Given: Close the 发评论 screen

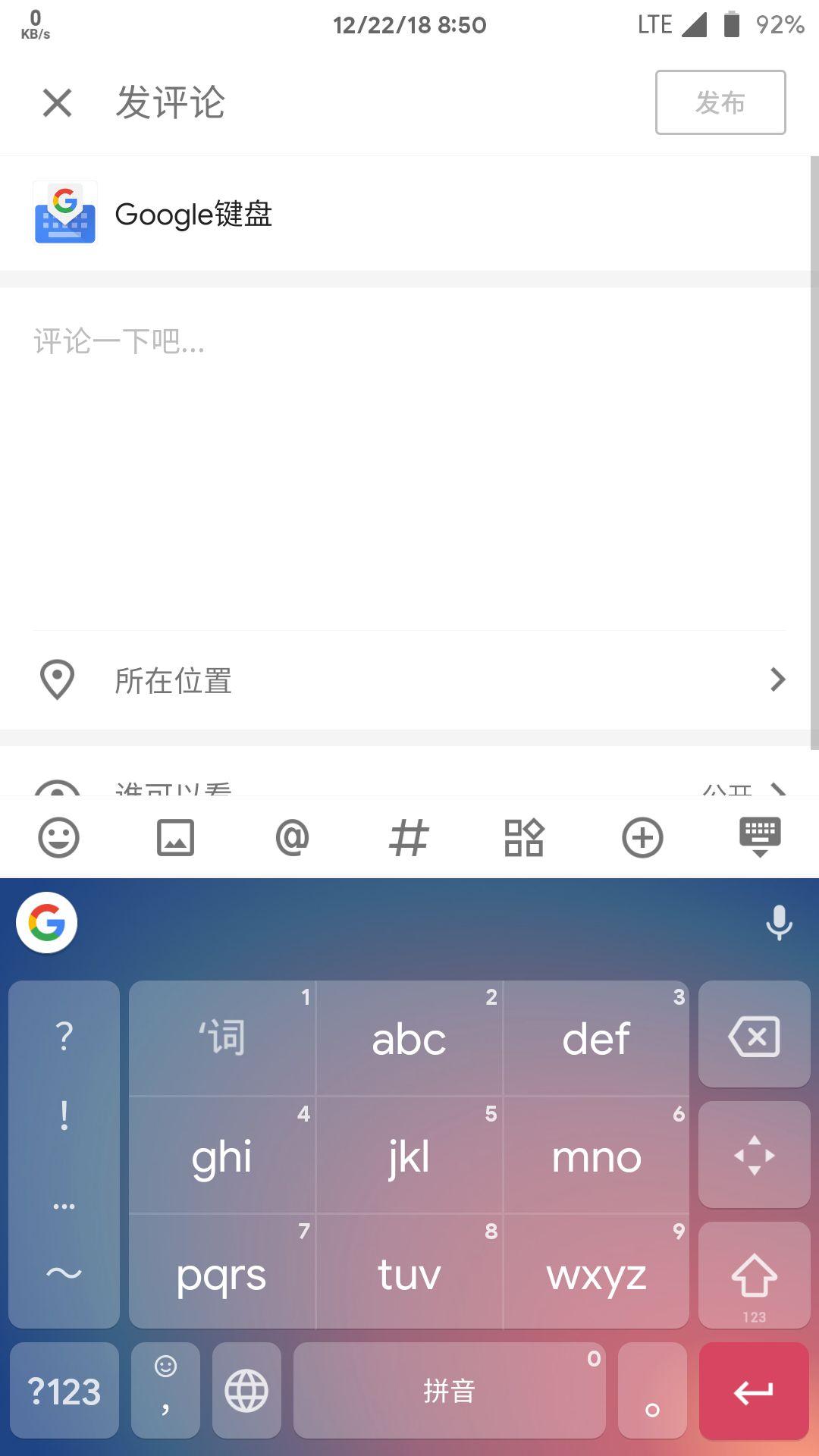Looking at the screenshot, I should click(58, 102).
